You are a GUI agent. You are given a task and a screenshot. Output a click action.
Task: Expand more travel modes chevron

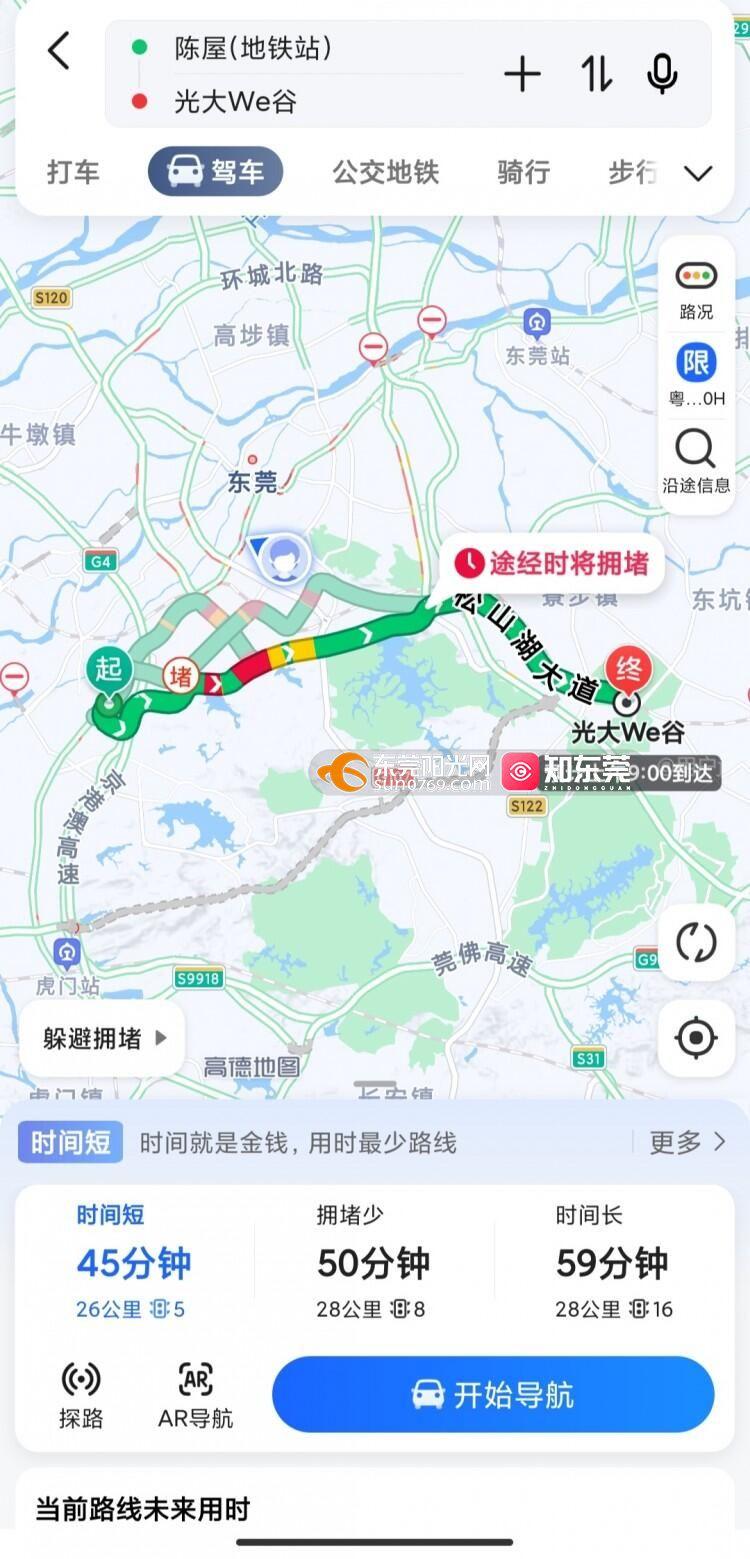(698, 173)
